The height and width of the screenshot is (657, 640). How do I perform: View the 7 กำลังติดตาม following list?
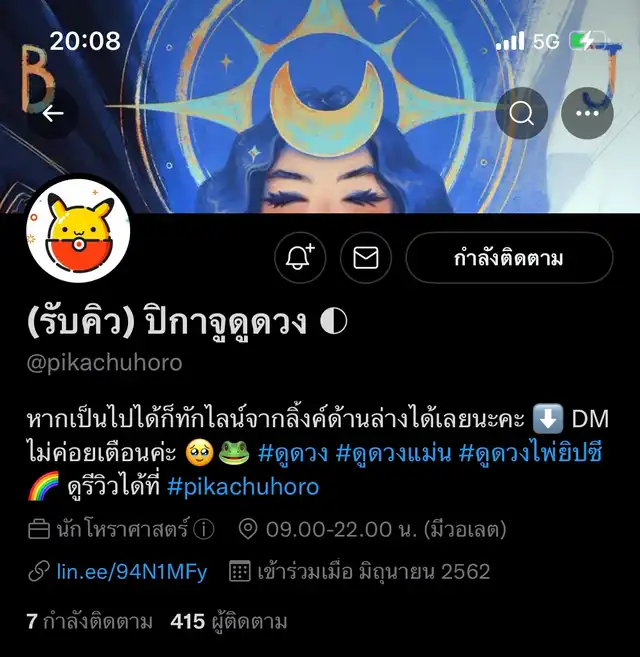click(x=89, y=622)
